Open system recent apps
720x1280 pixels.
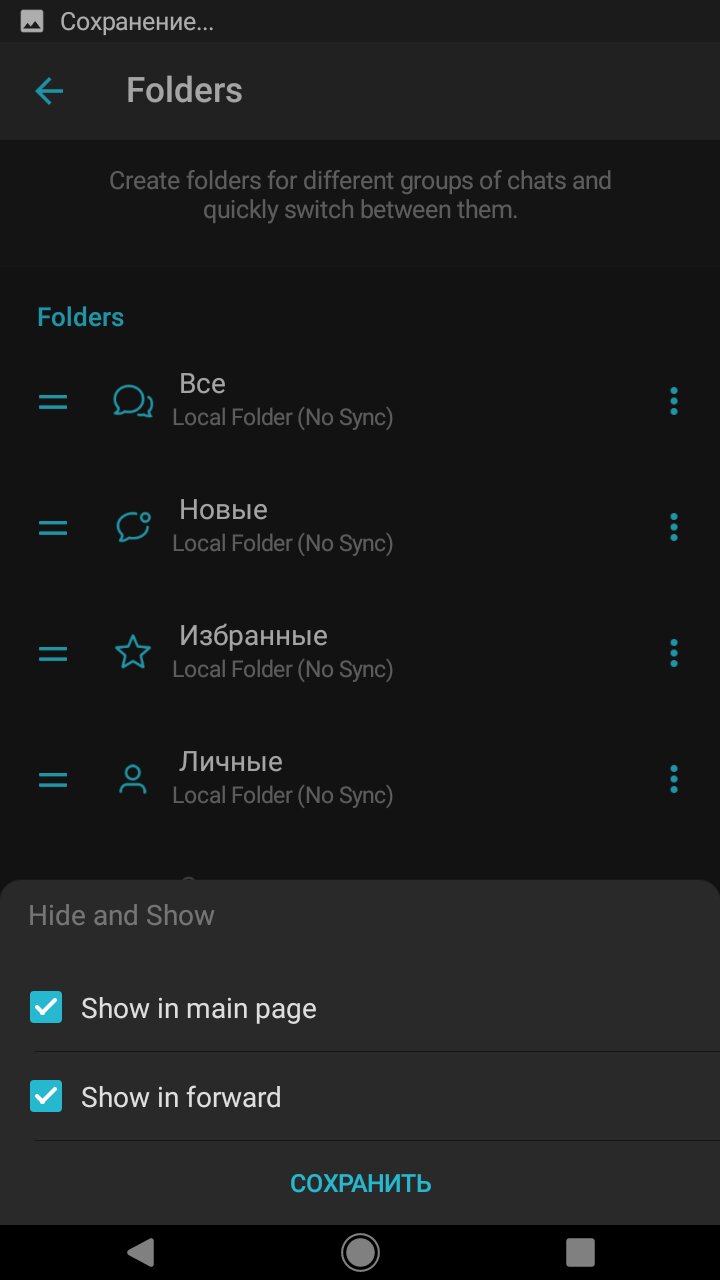[580, 1251]
